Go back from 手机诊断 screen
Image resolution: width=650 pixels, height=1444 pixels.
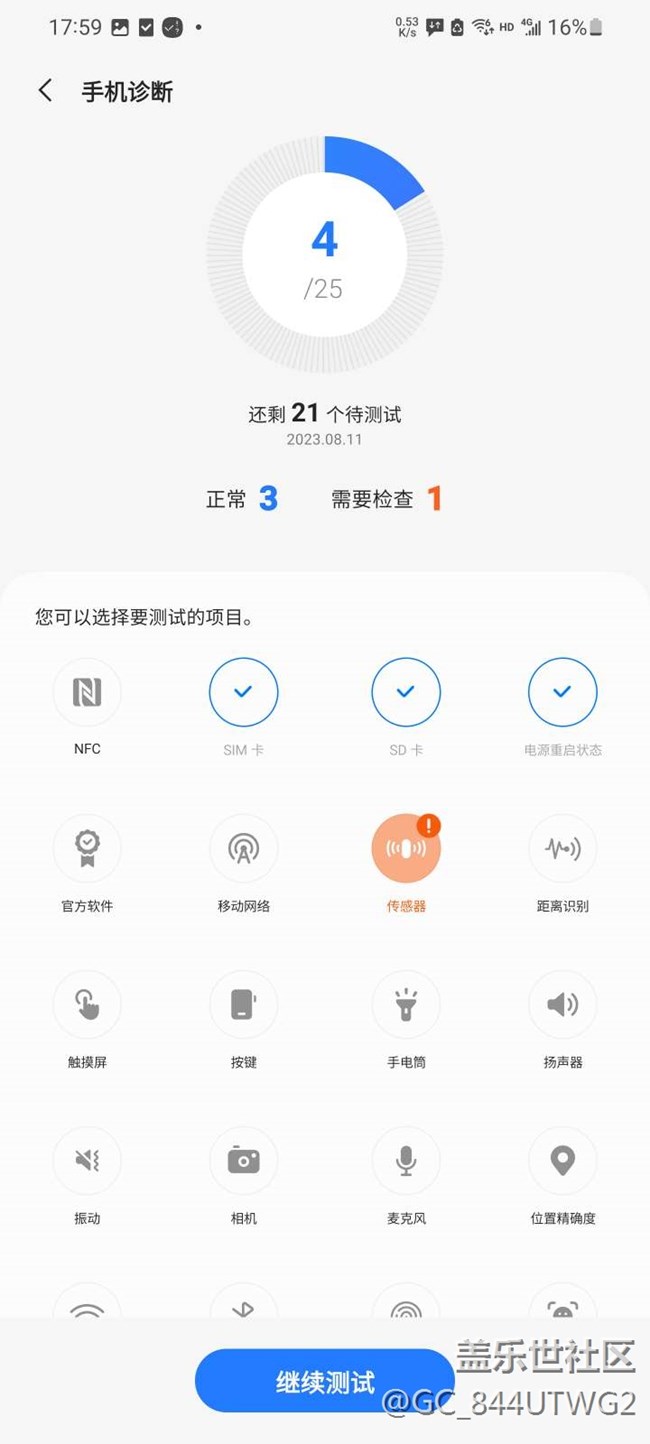pyautogui.click(x=45, y=91)
